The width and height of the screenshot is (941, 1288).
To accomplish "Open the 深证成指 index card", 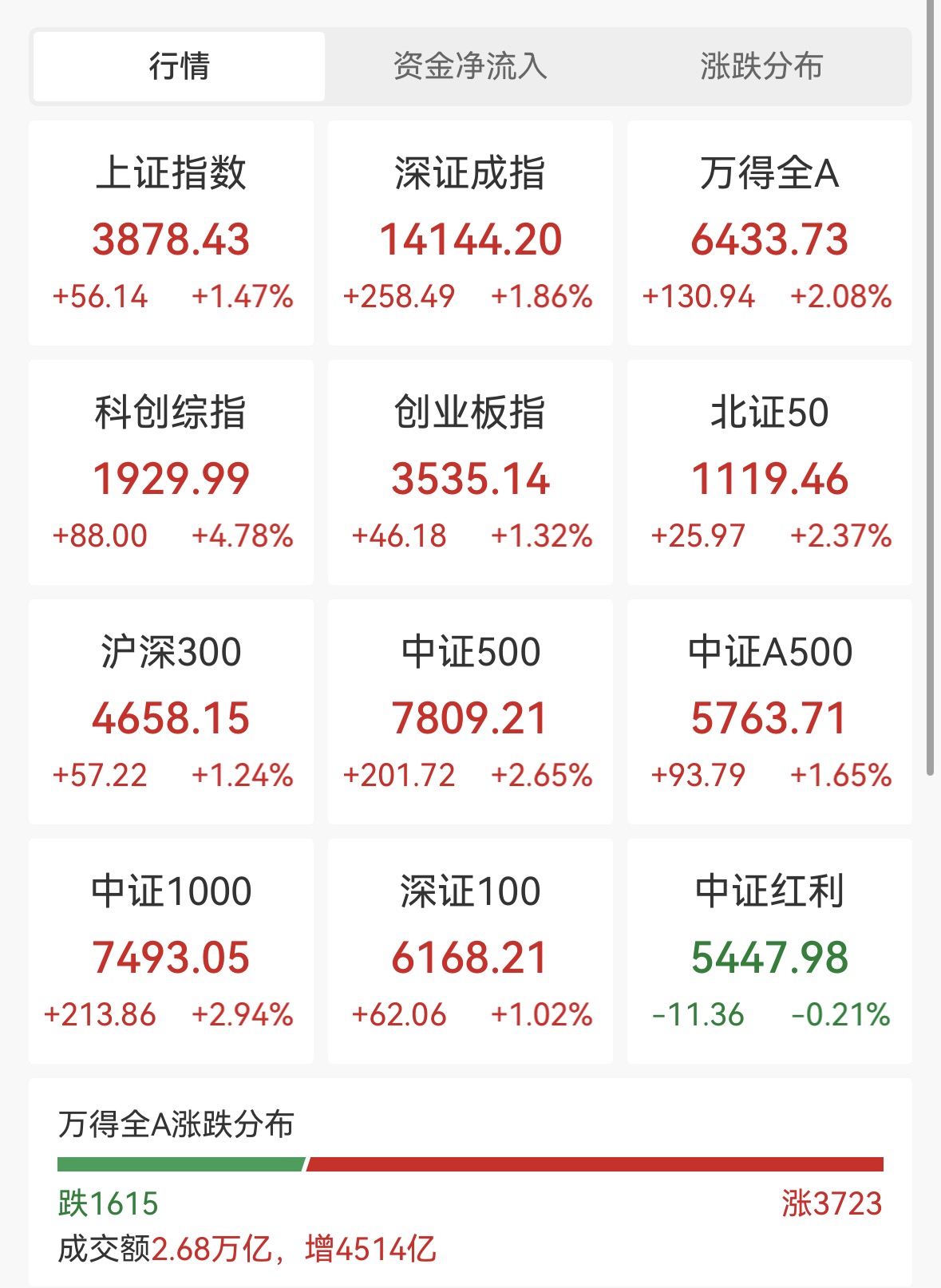I will pos(470,233).
